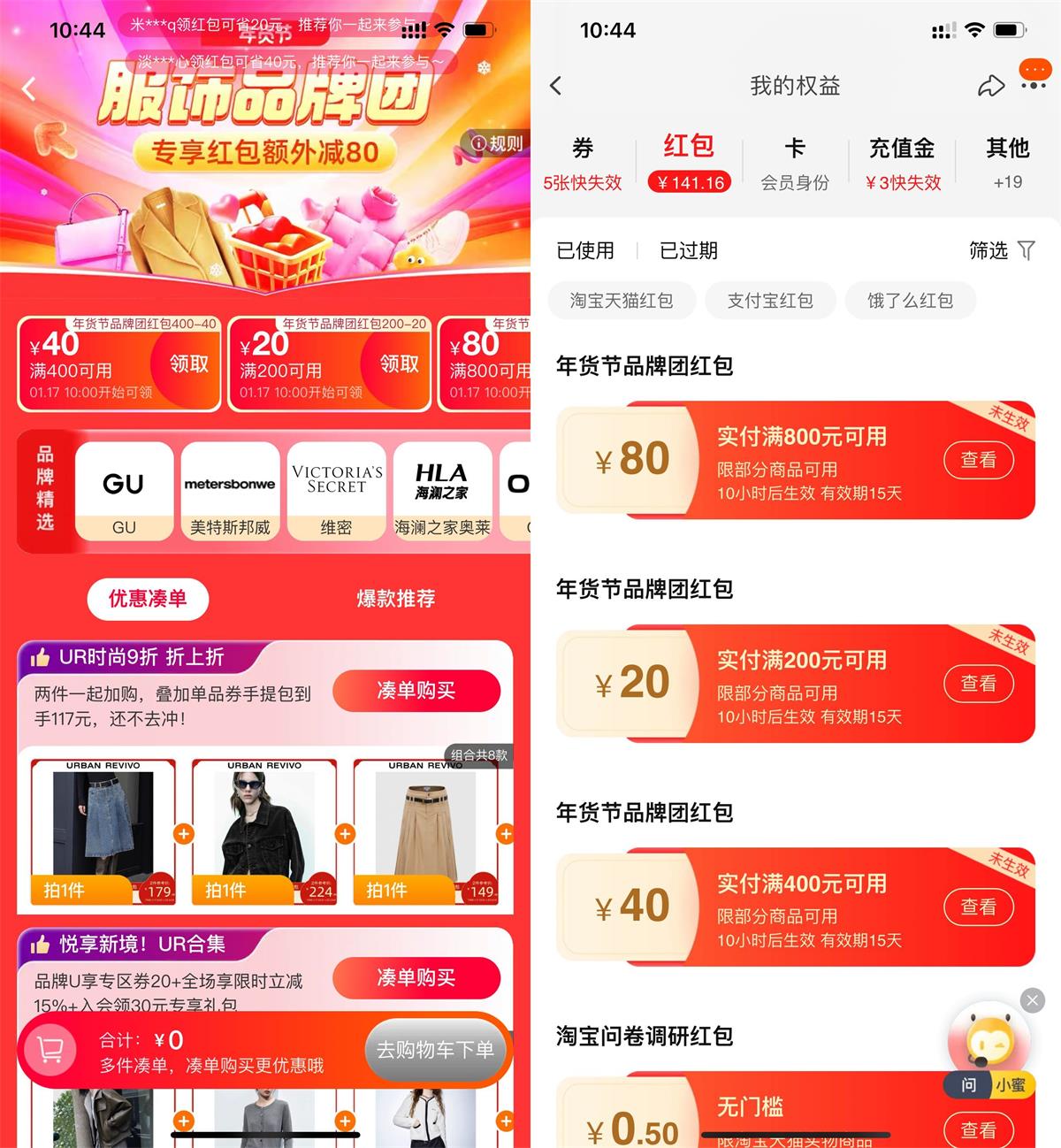This screenshot has width=1061, height=1148.
Task: Tap 去购物车下单 button
Action: coord(435,1050)
